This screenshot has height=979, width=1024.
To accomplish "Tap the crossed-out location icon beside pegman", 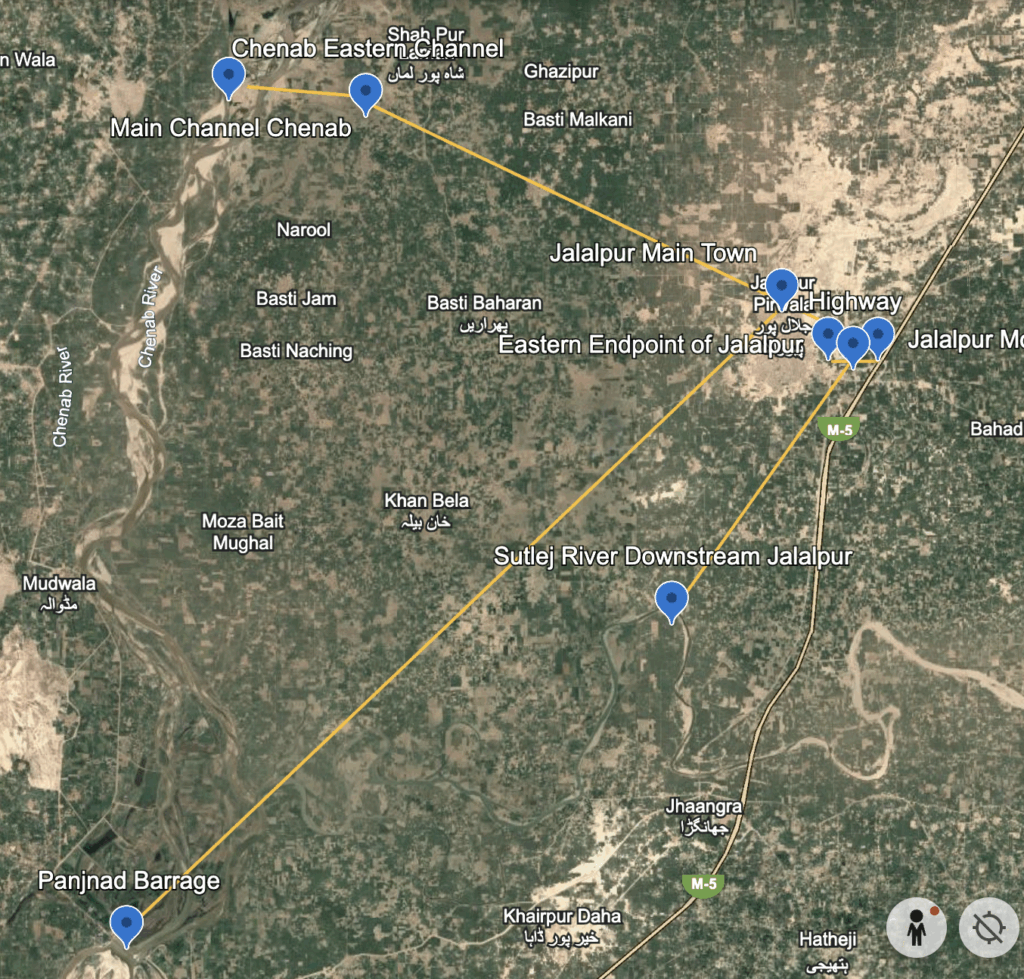I will [989, 928].
